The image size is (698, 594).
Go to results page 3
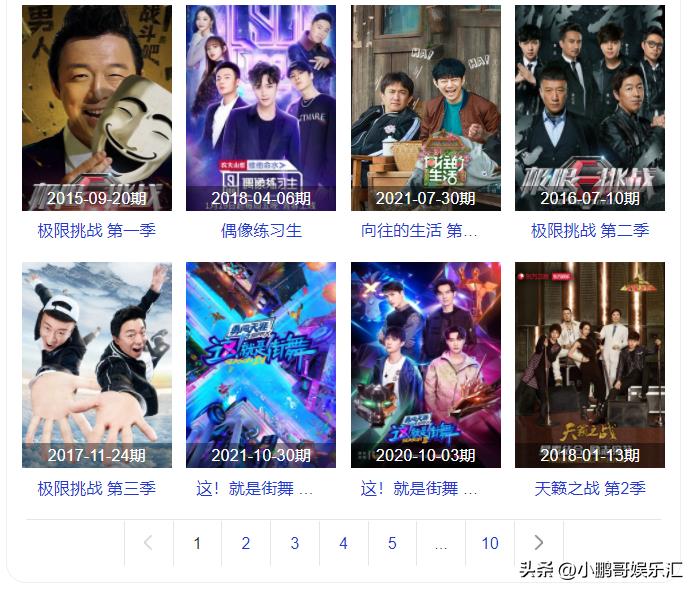click(x=295, y=543)
